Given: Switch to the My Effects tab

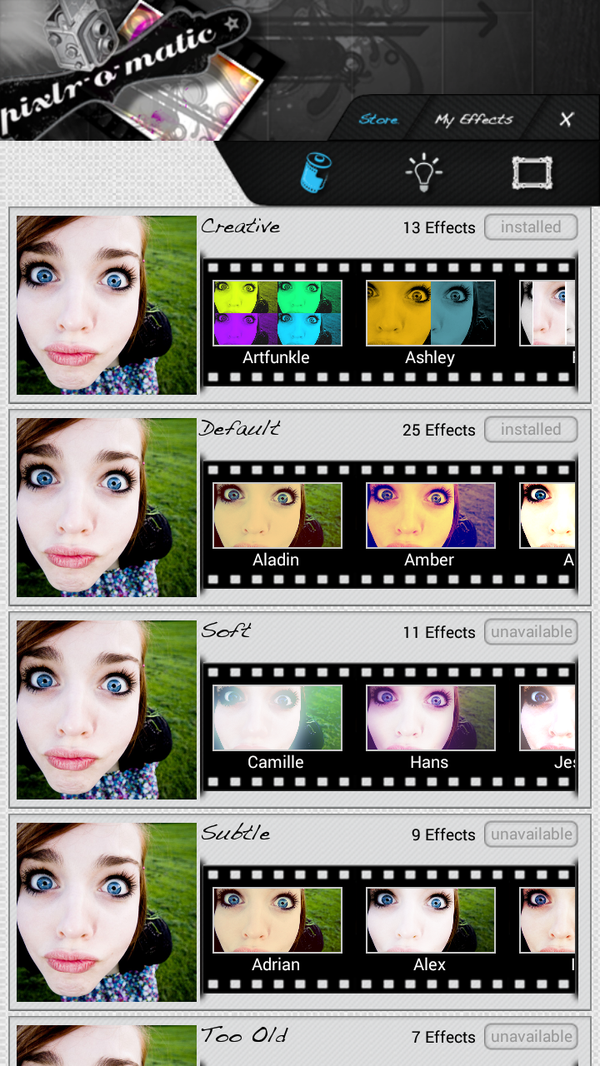Looking at the screenshot, I should point(473,120).
